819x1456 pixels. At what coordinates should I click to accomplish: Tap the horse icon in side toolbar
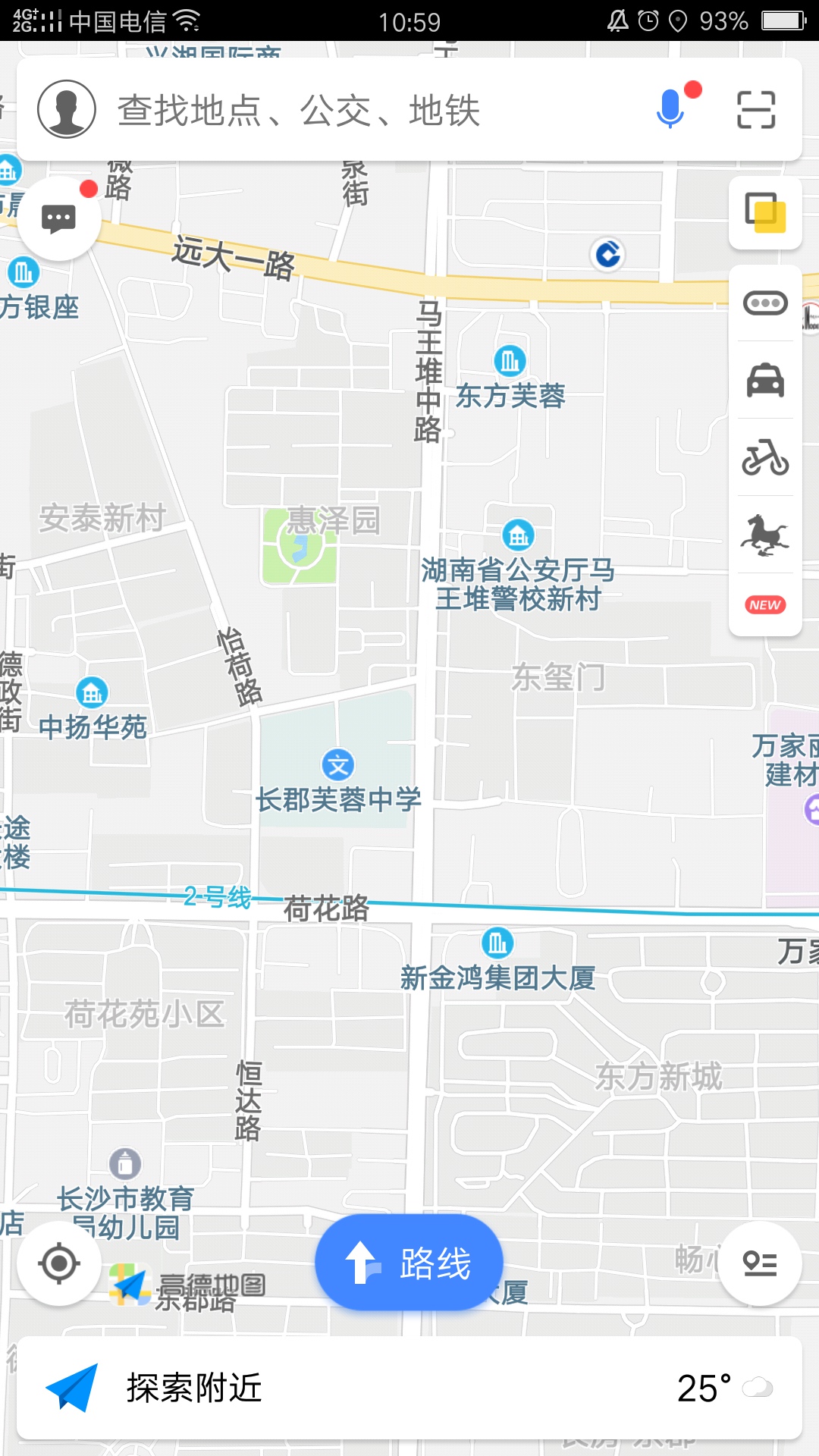click(765, 535)
